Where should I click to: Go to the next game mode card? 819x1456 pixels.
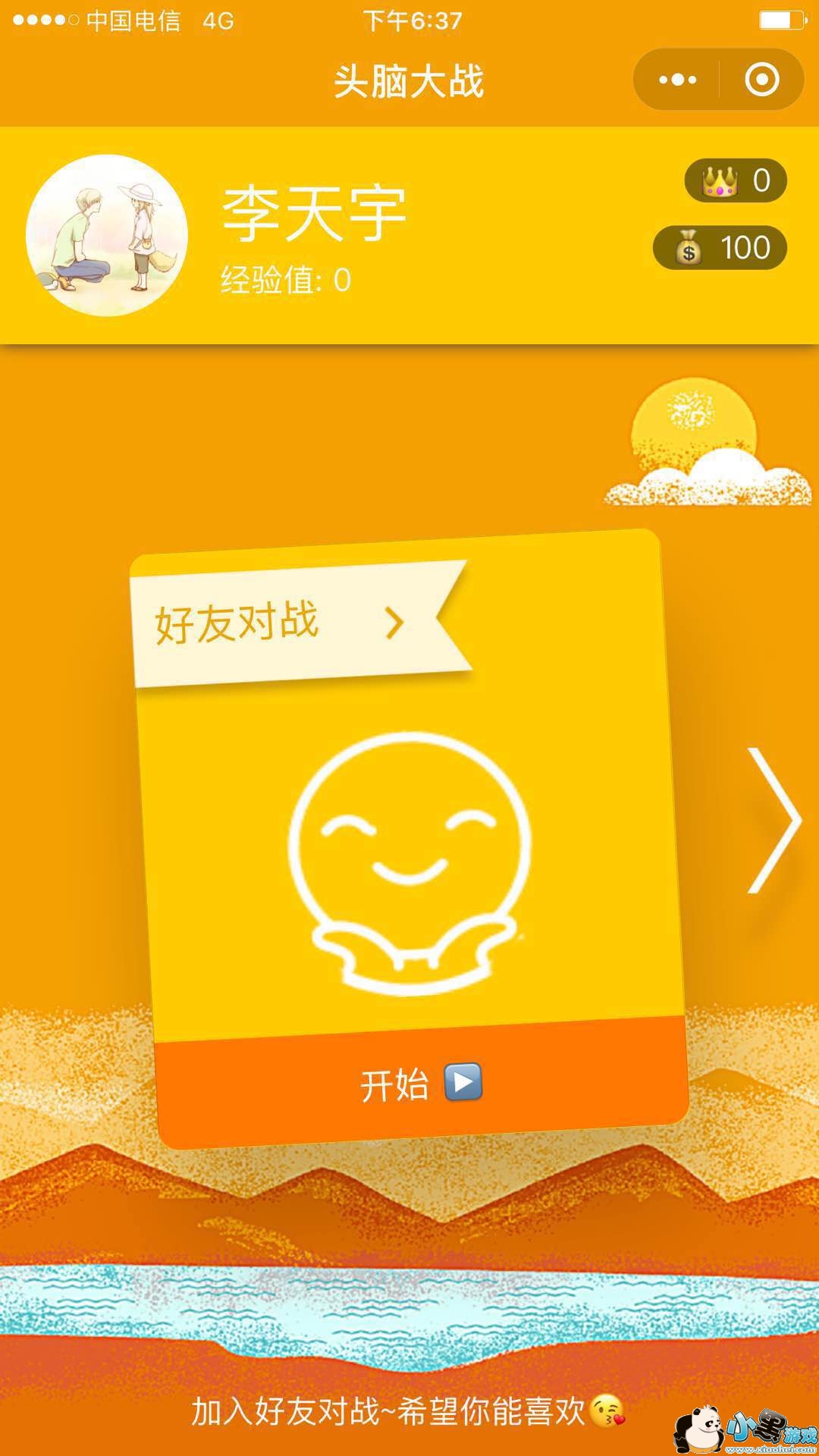774,821
